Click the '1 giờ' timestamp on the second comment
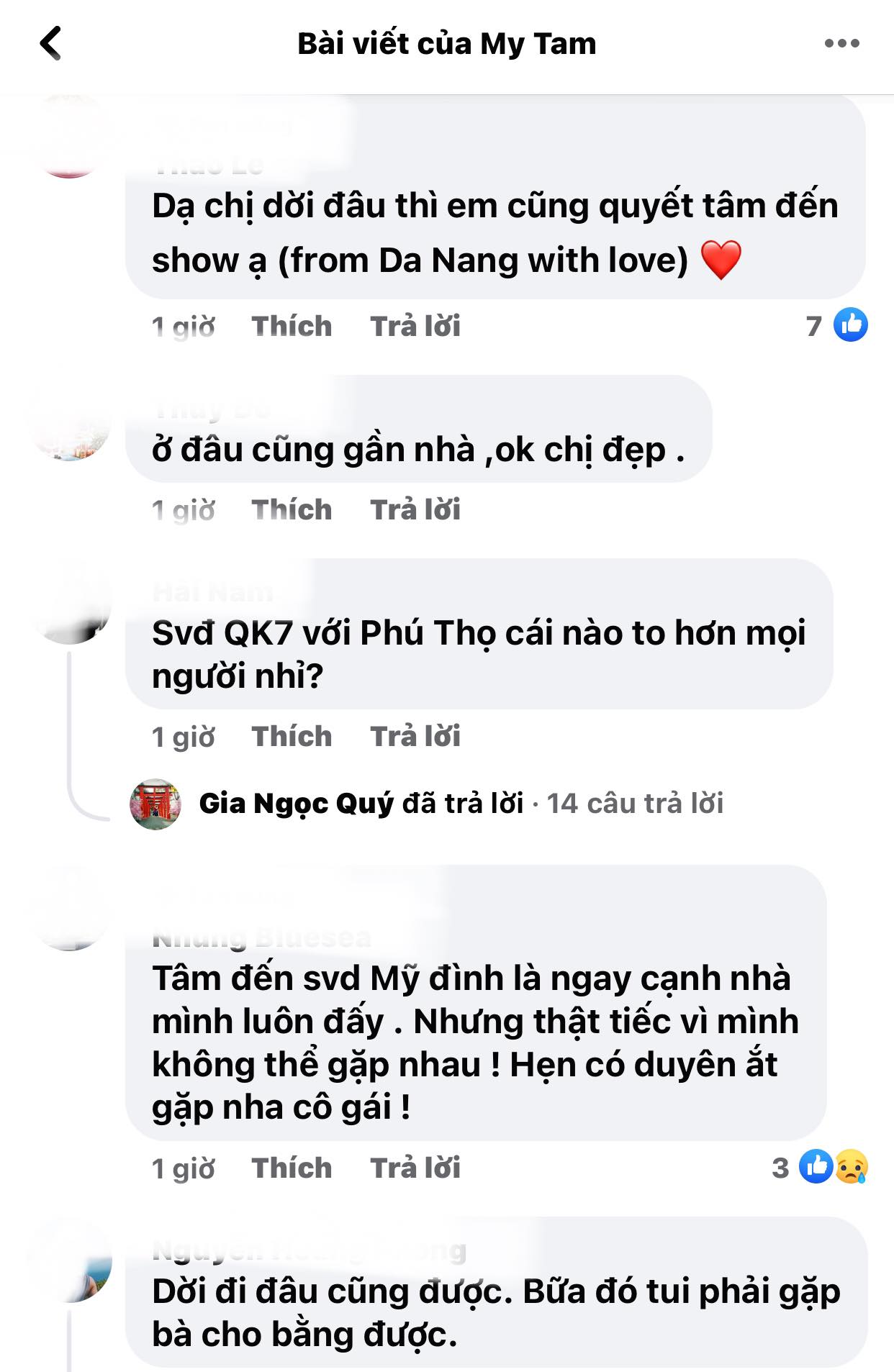894x1372 pixels. [182, 509]
